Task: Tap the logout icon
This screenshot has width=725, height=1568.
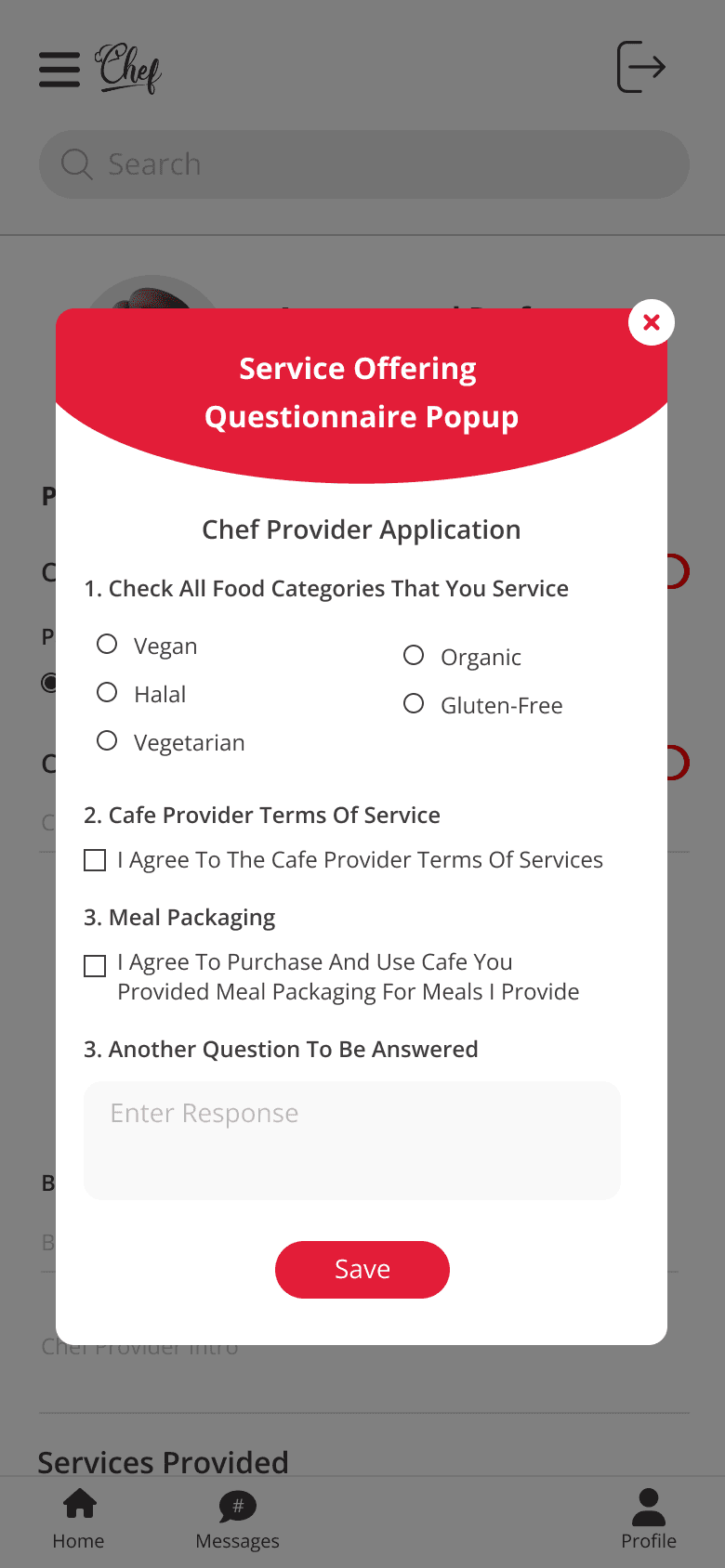Action: 641,67
